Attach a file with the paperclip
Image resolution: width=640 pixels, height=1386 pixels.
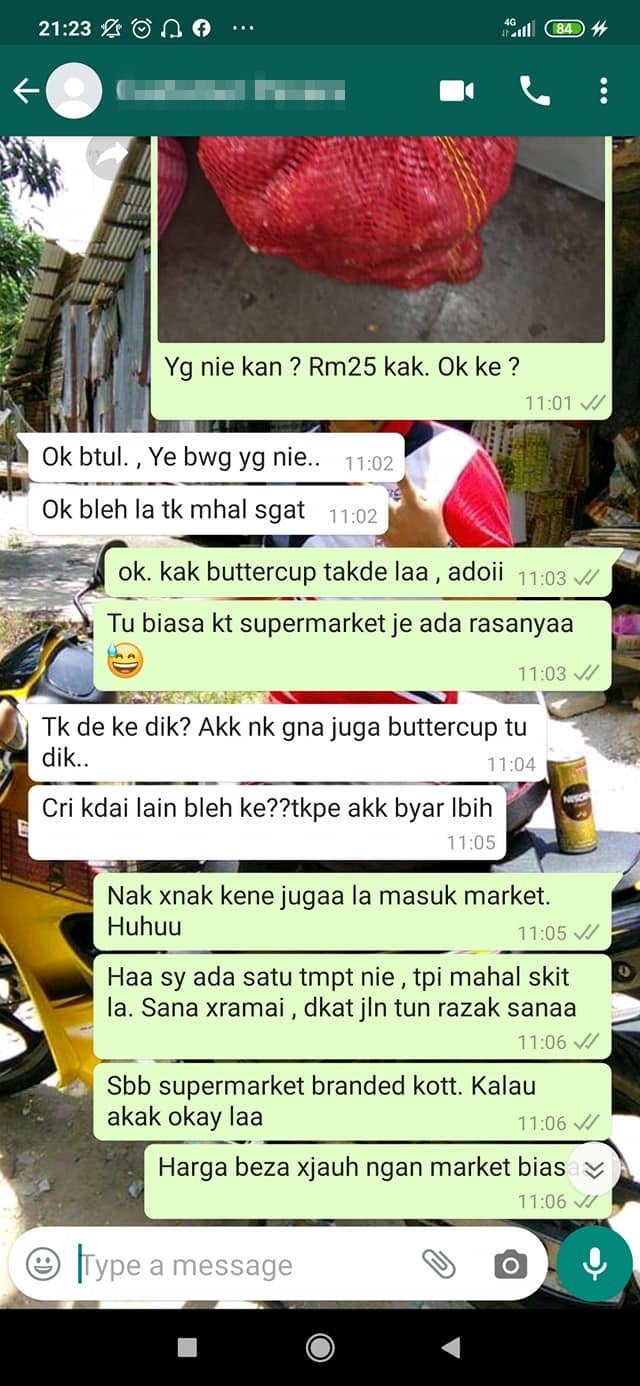[438, 1264]
